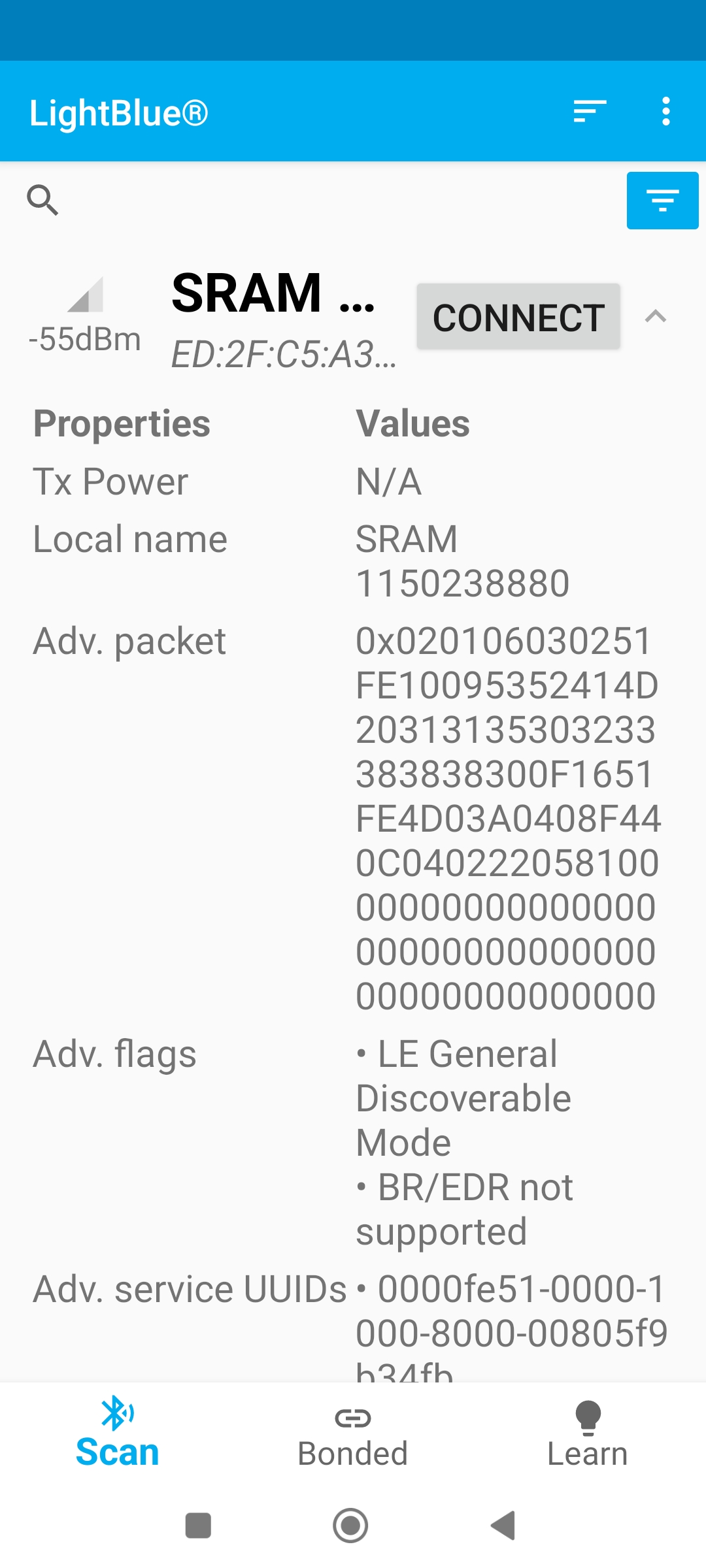Connect to the SRAM device
Viewport: 706px width, 1568px height.
(x=518, y=317)
